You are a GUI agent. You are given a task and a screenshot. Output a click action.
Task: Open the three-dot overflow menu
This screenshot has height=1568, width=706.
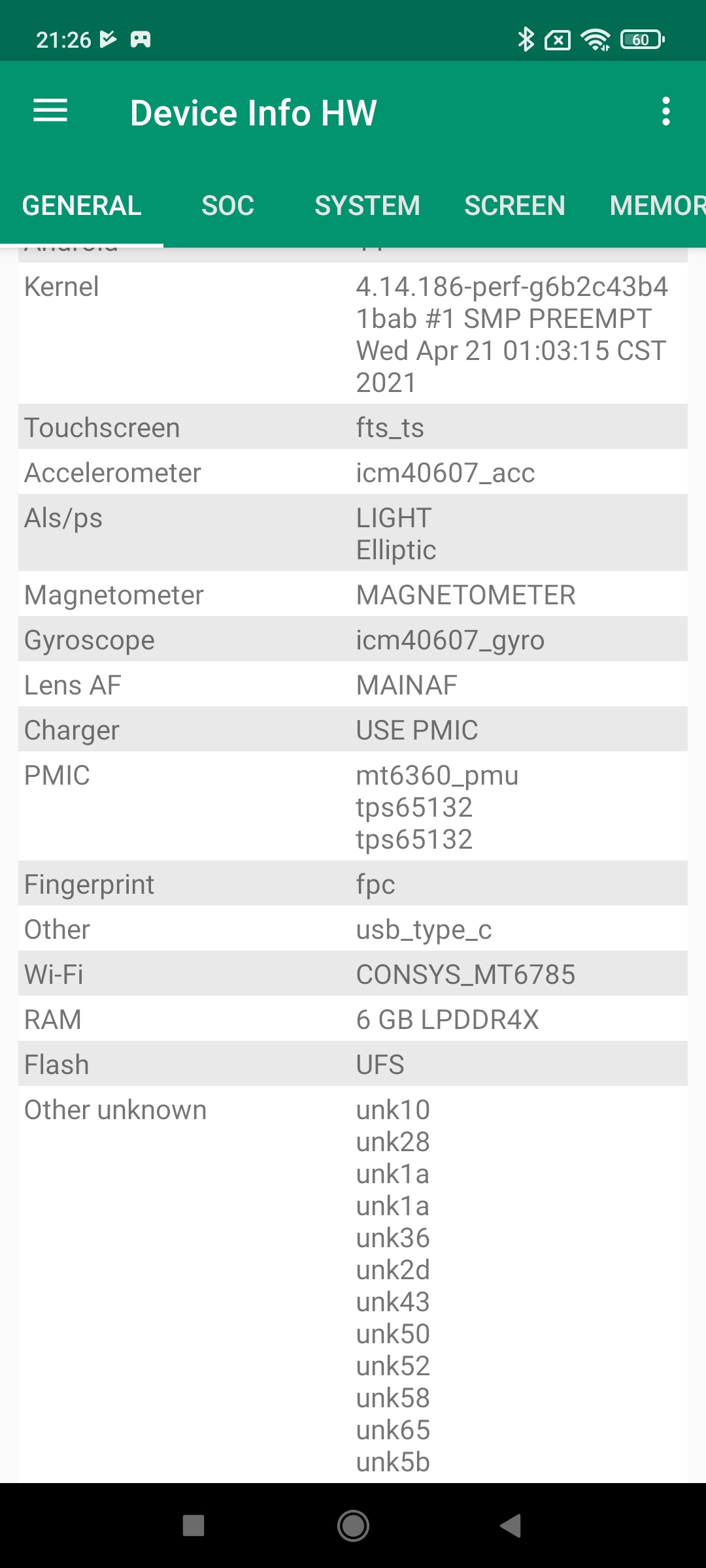pyautogui.click(x=665, y=112)
